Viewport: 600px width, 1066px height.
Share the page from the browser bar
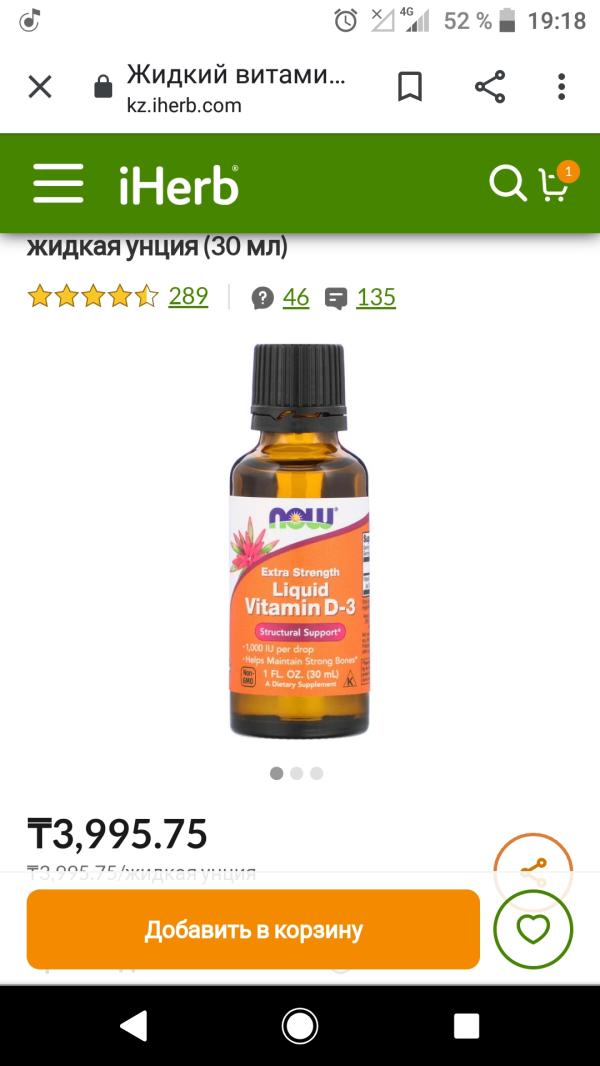click(x=489, y=87)
